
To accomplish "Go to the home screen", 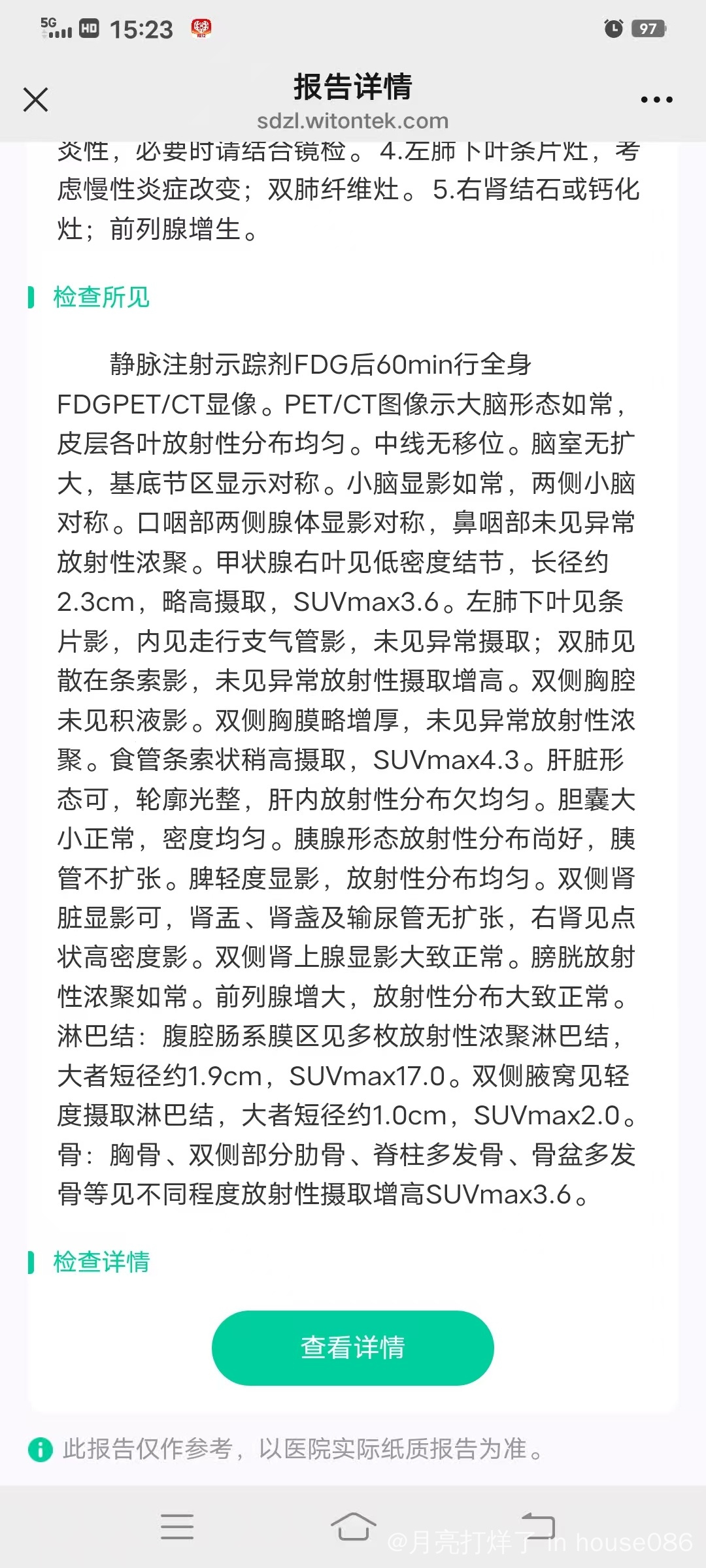I will coord(353,1527).
